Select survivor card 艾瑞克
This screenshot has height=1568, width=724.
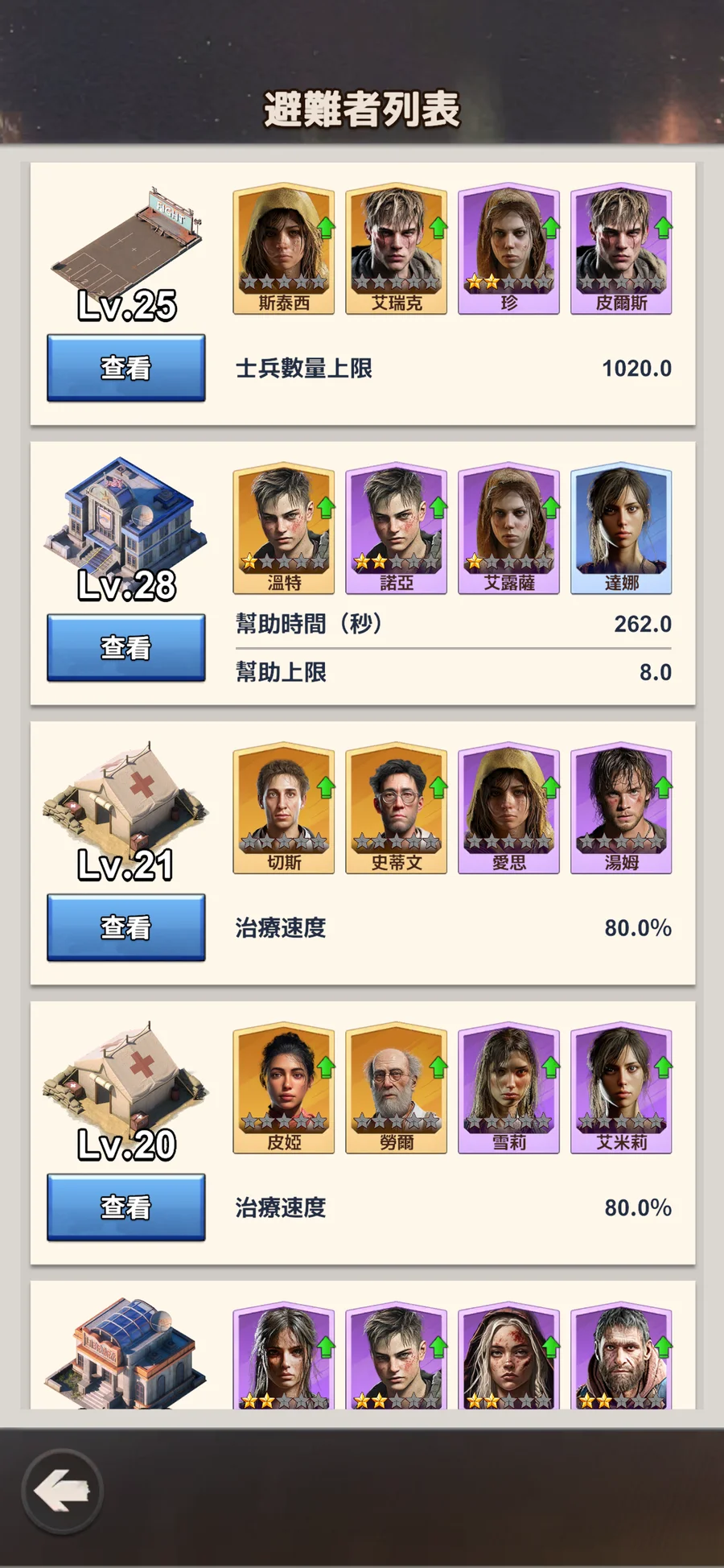(396, 250)
